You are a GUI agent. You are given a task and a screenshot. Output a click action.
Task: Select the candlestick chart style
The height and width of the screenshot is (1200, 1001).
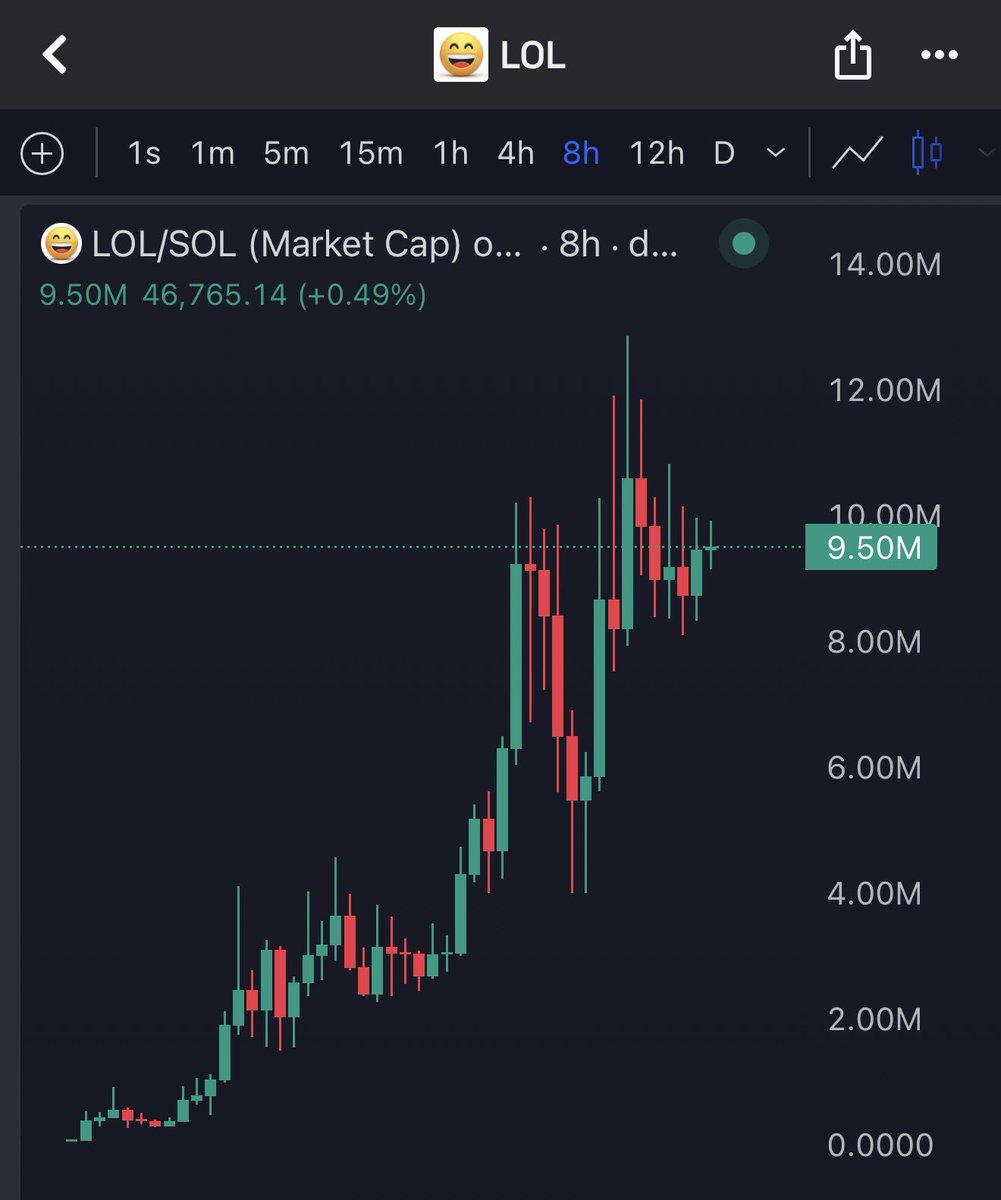click(x=927, y=154)
